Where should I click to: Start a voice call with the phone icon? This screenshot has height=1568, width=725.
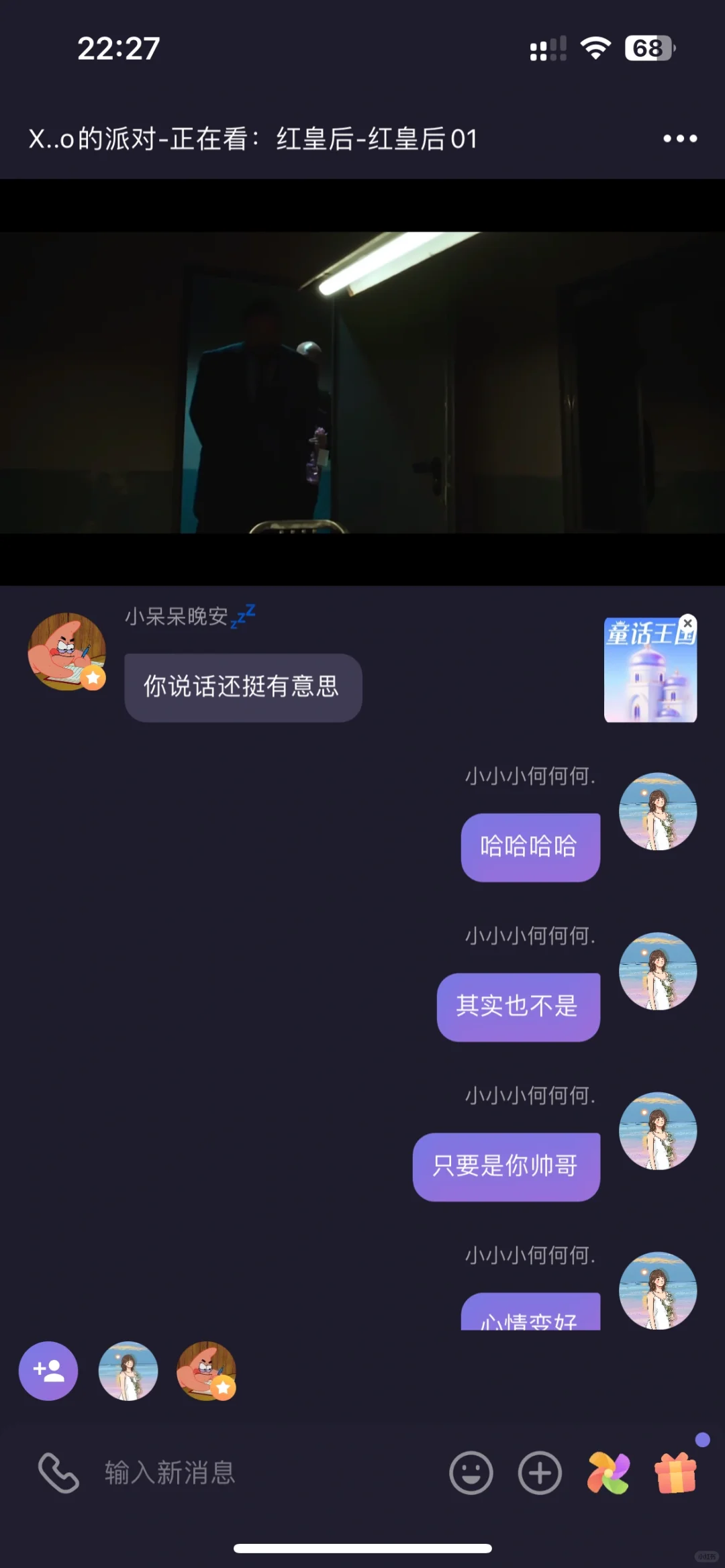[x=58, y=1473]
